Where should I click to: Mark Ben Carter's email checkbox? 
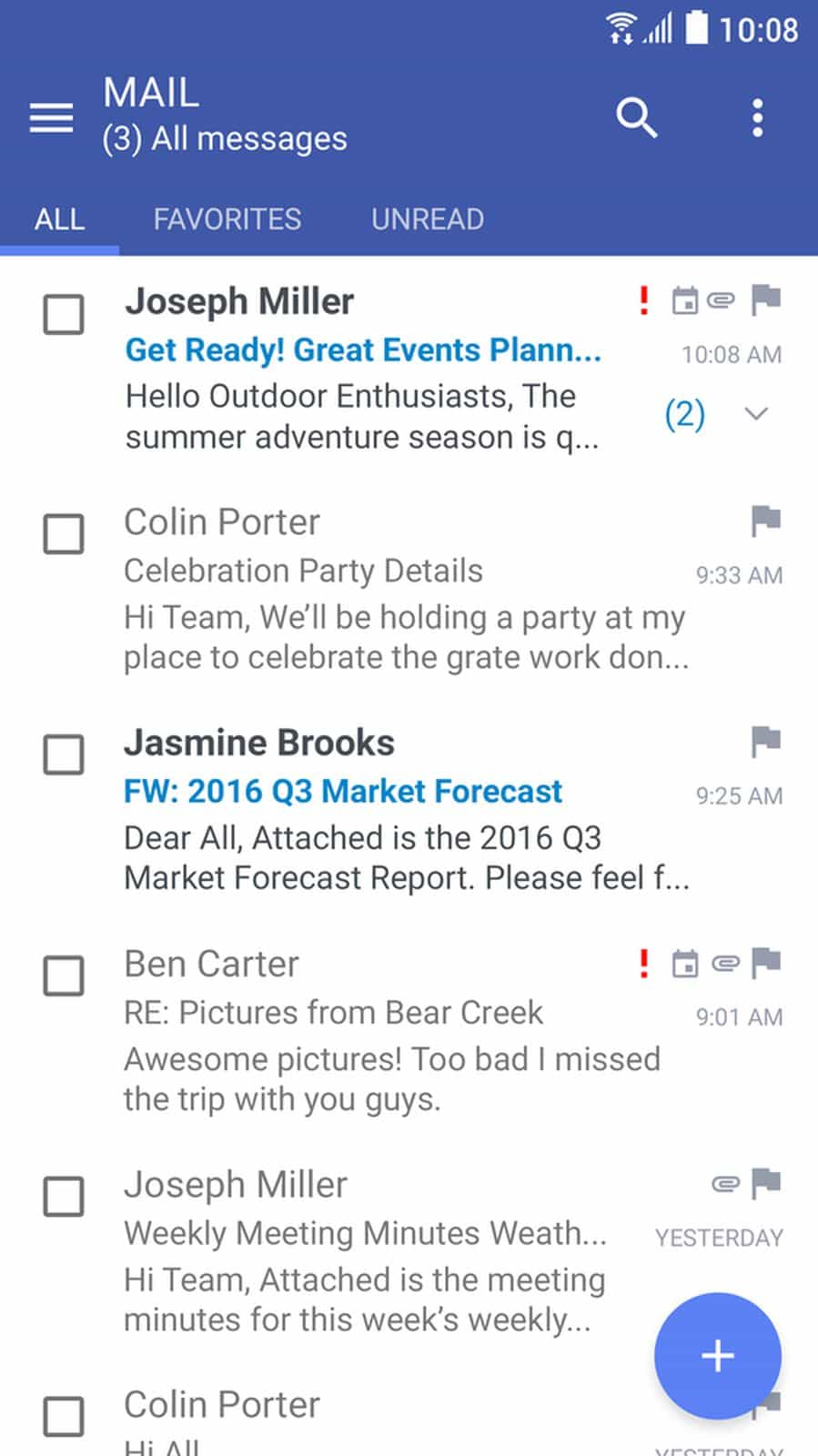(x=64, y=976)
